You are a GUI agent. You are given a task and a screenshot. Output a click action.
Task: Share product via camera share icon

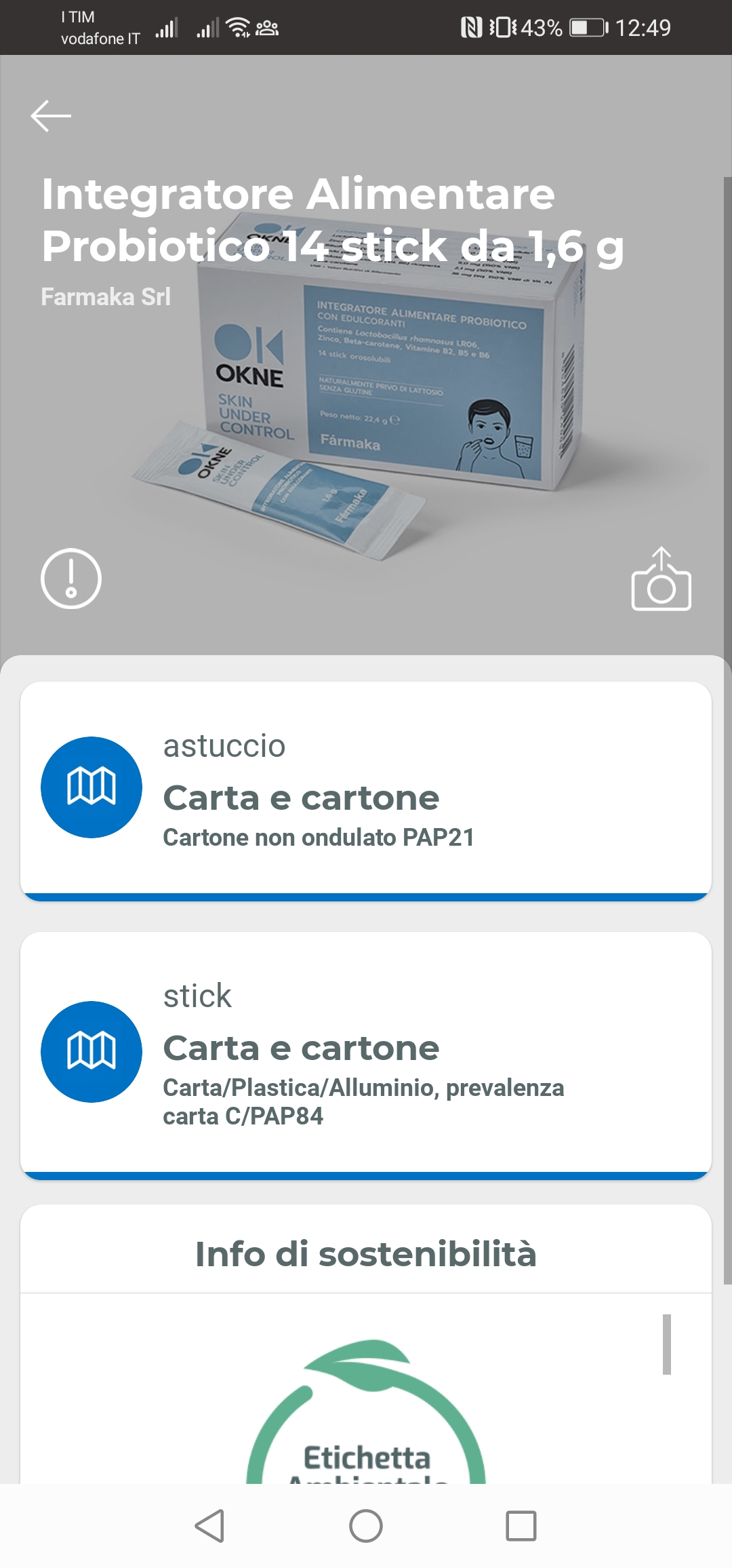click(x=661, y=580)
